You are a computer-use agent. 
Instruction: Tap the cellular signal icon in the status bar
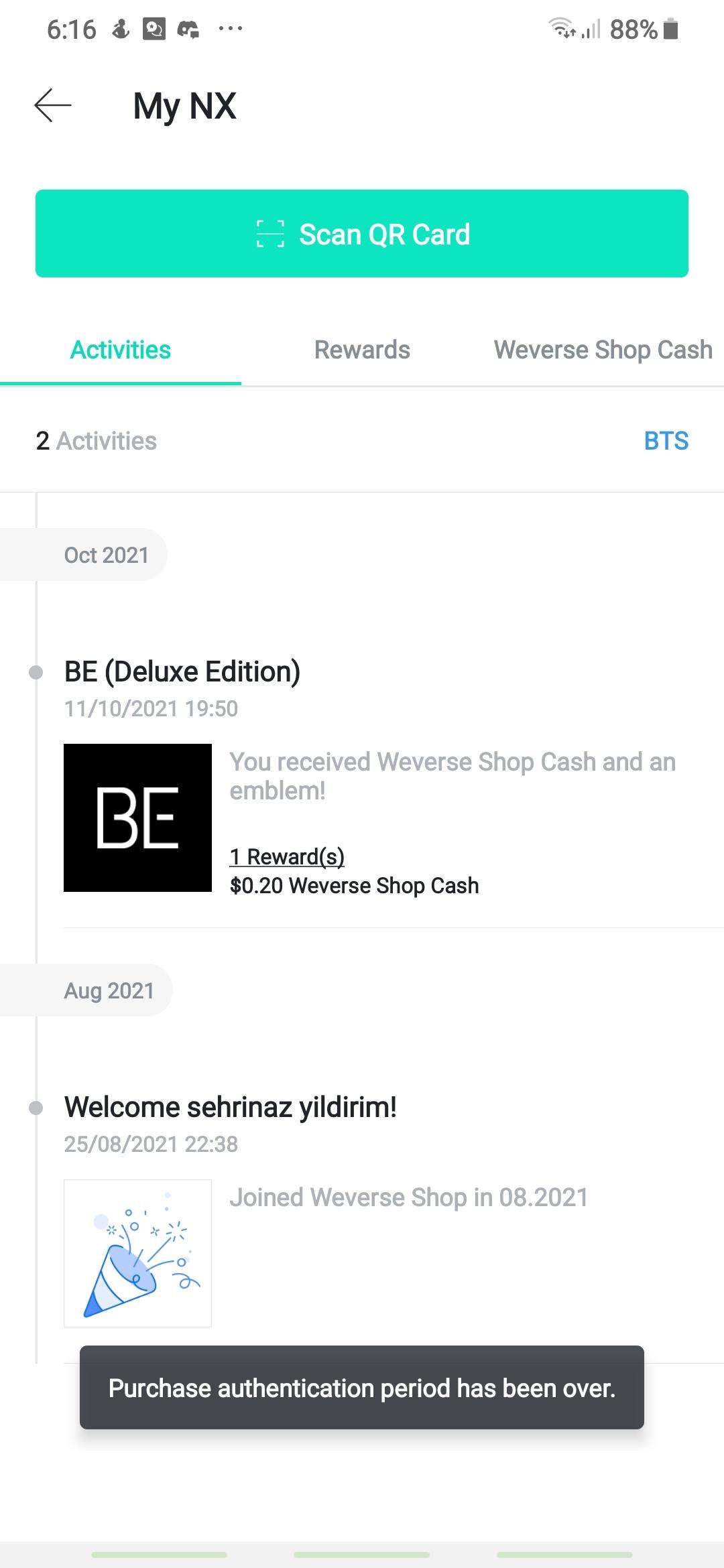[589, 29]
